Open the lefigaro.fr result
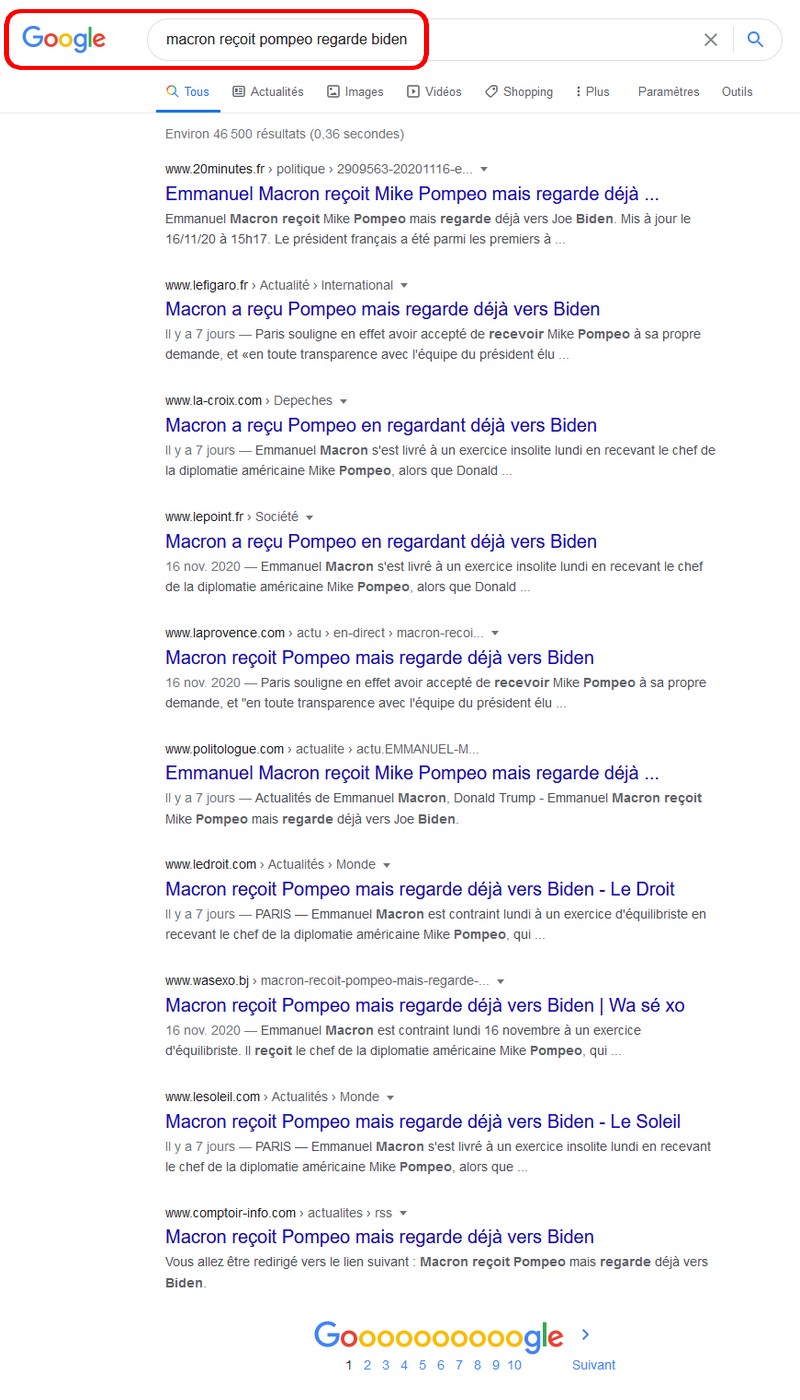This screenshot has width=800, height=1400. click(x=382, y=310)
